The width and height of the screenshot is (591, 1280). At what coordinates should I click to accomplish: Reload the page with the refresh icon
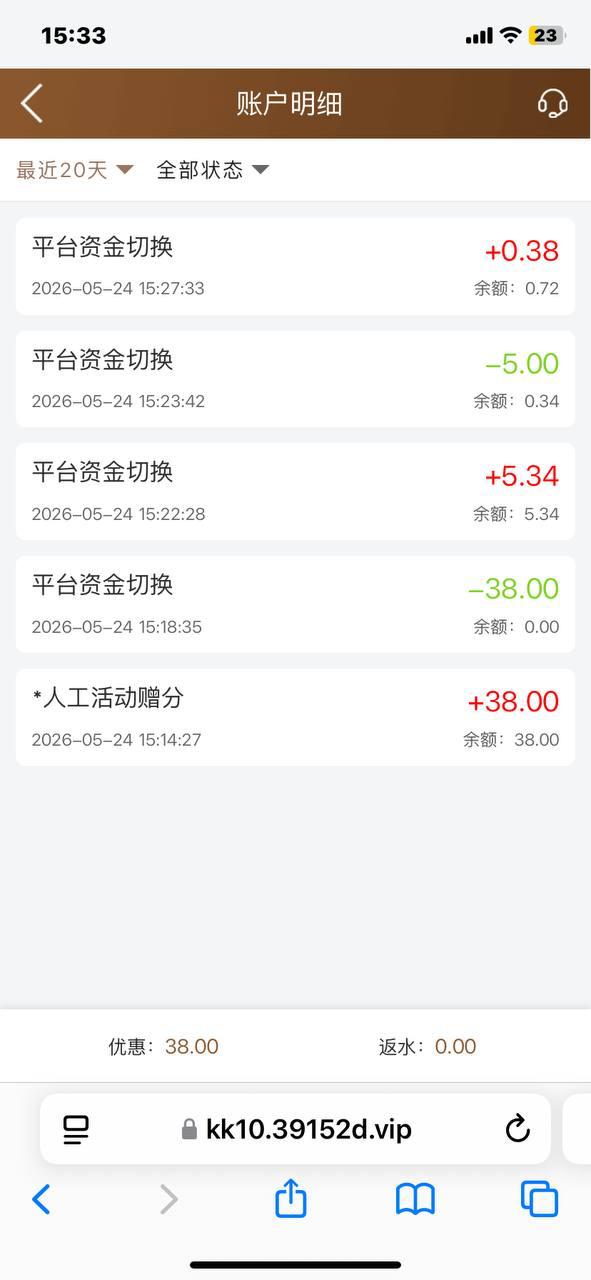(517, 1129)
